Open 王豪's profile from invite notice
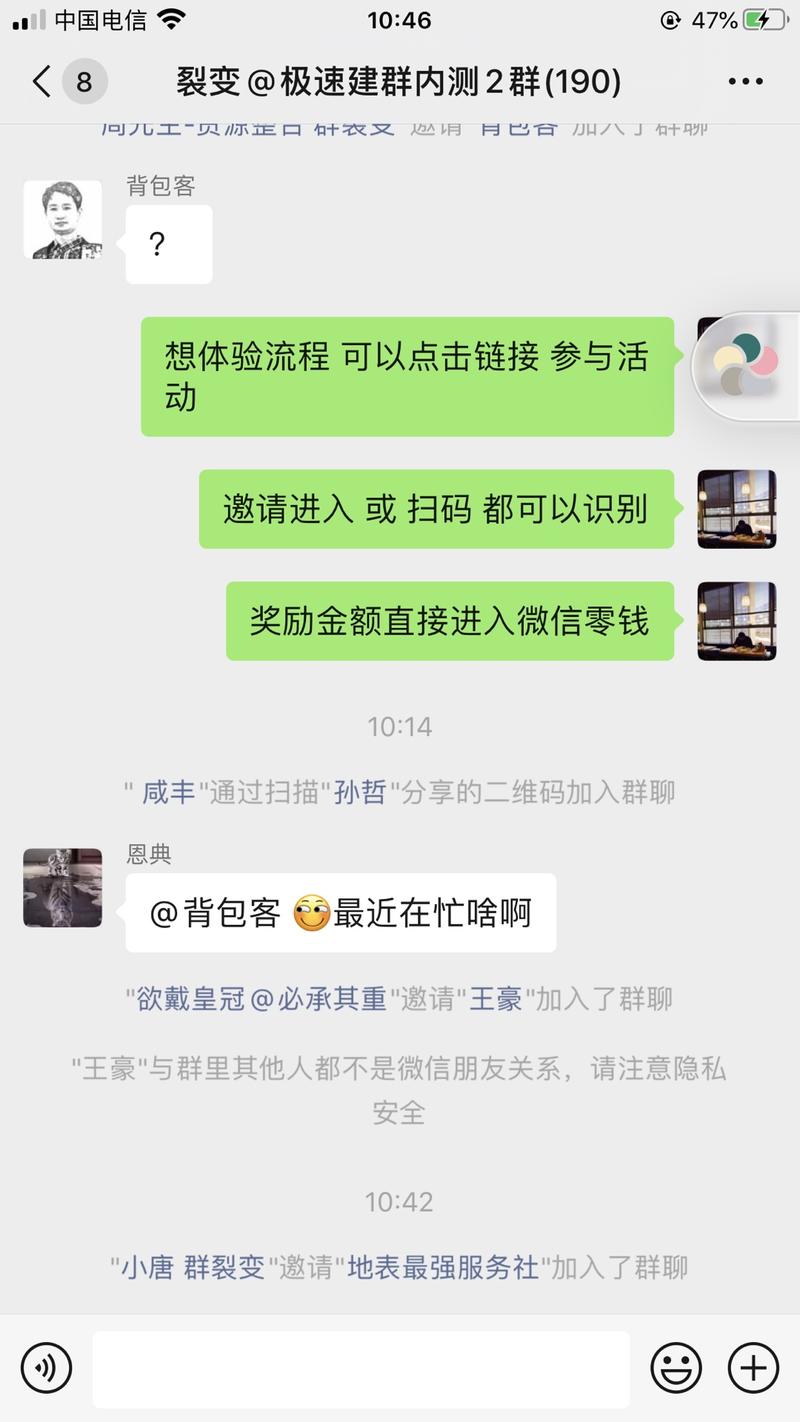This screenshot has height=1422, width=800. pos(499,1000)
